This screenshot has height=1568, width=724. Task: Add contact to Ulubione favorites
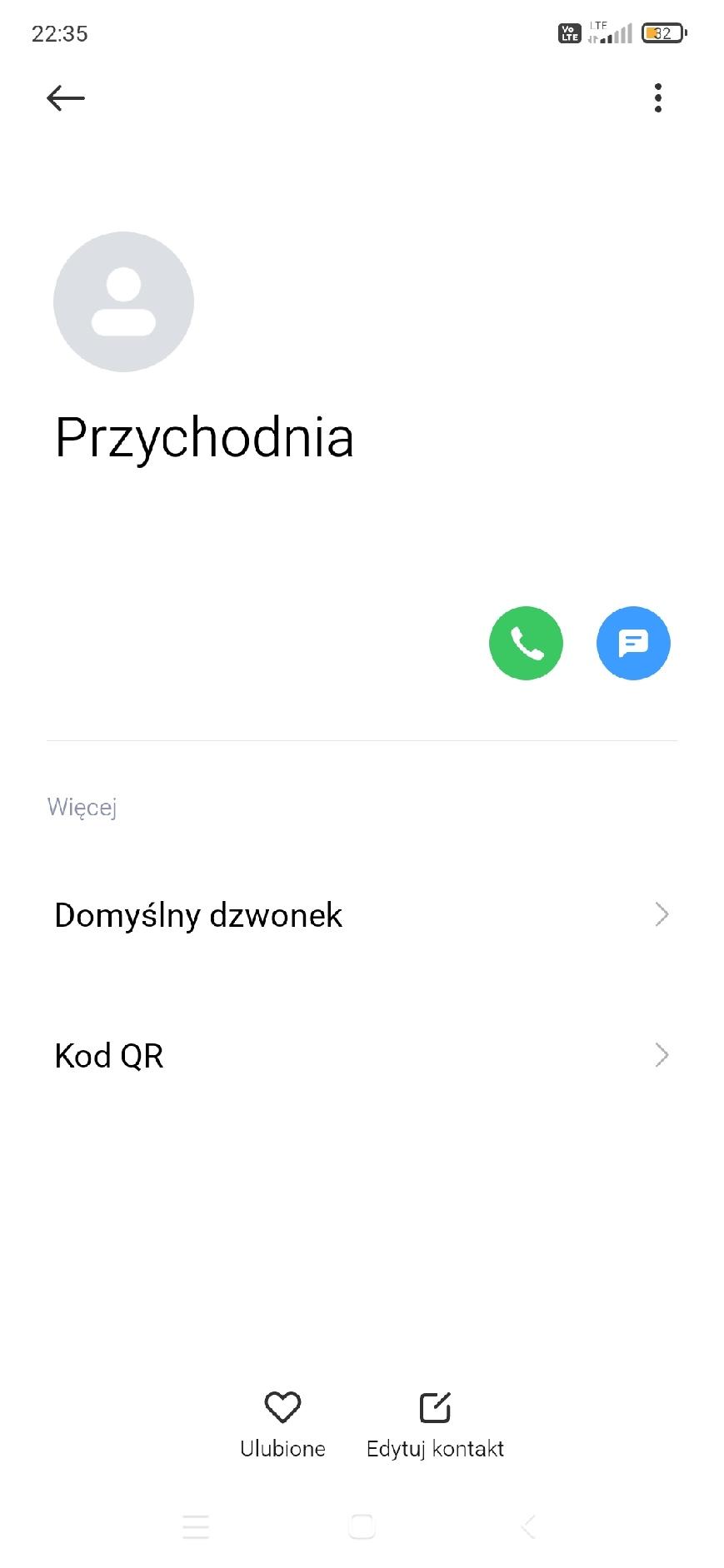coord(282,1425)
